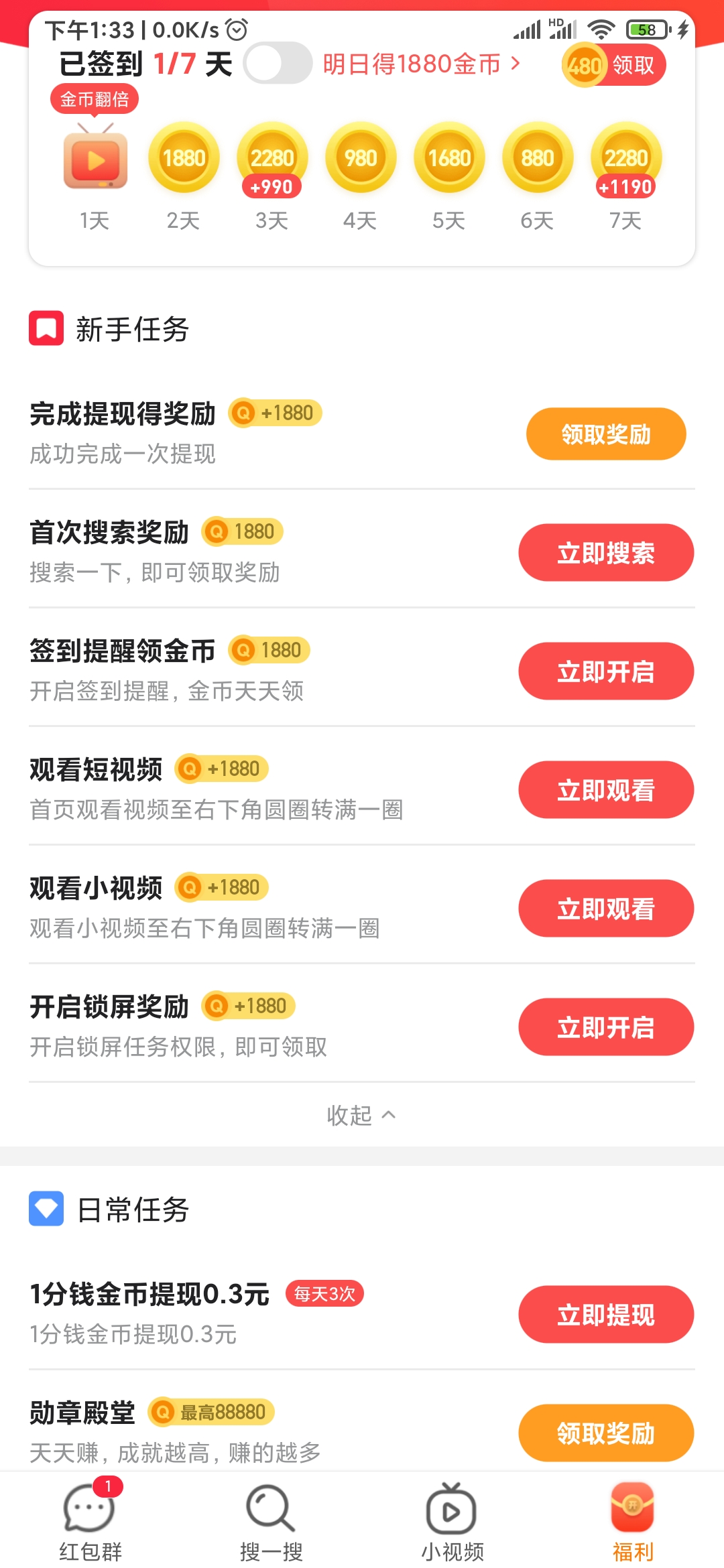
Task: Tap 立即提现 to withdraw 0.3元
Action: coord(605,1315)
